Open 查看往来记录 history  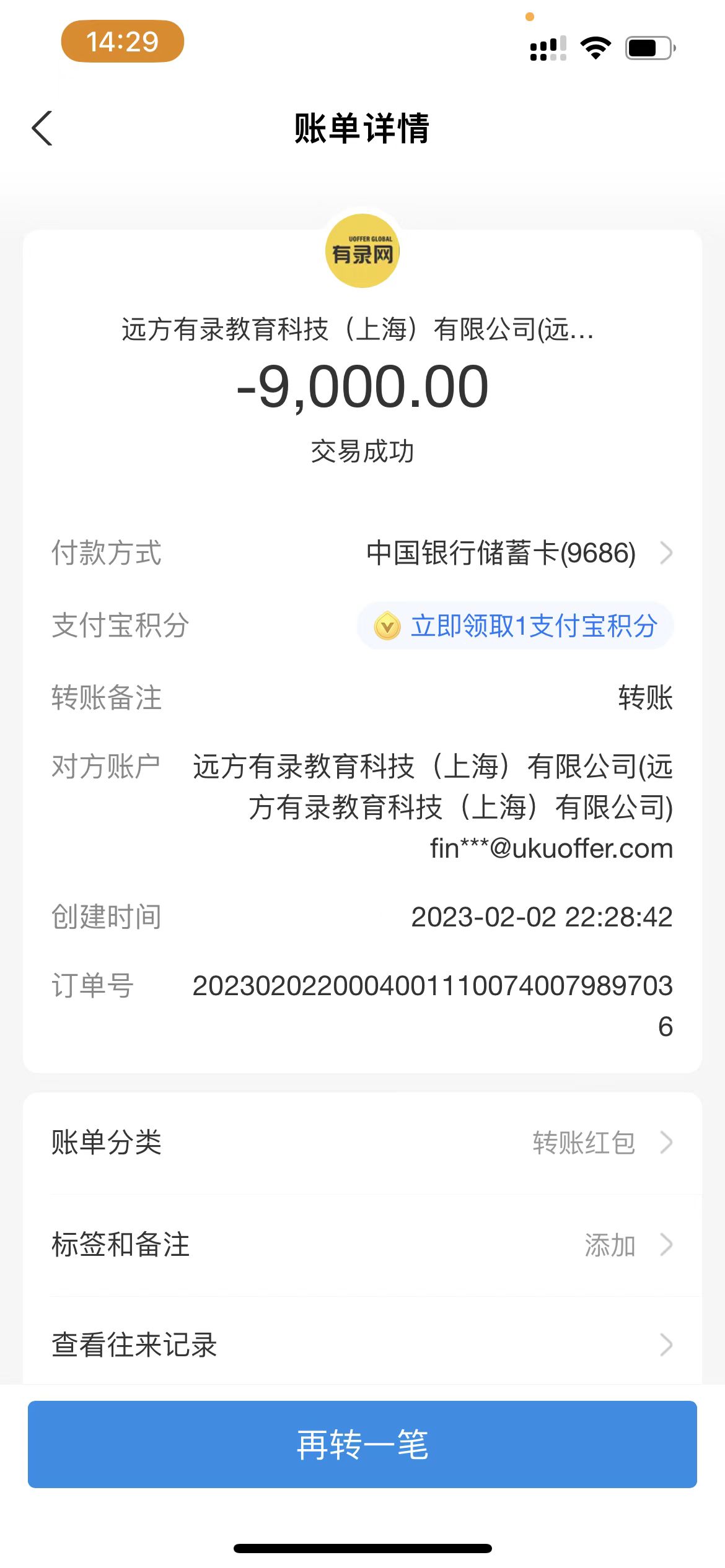coord(362,1345)
